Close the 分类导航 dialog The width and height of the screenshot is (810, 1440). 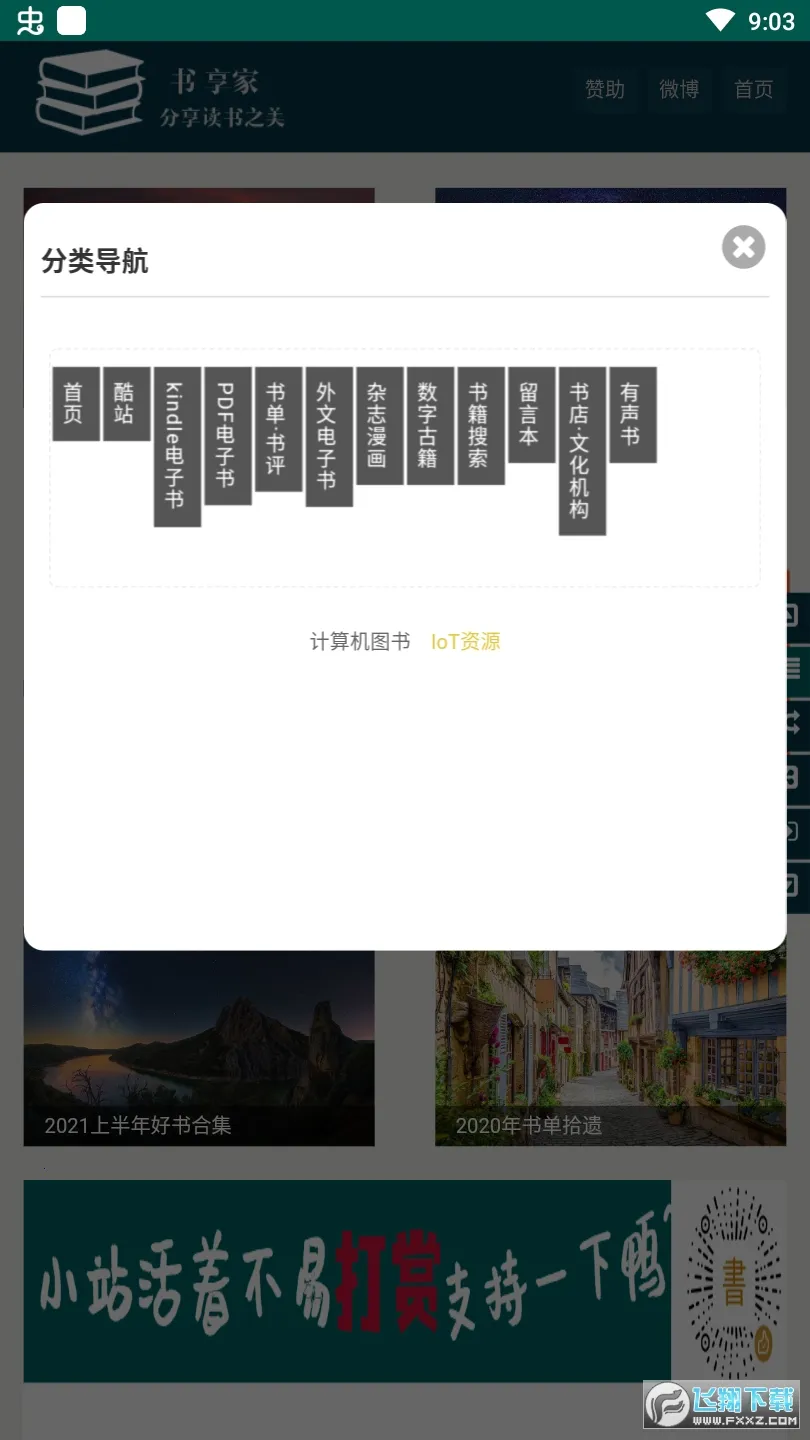pyautogui.click(x=743, y=247)
